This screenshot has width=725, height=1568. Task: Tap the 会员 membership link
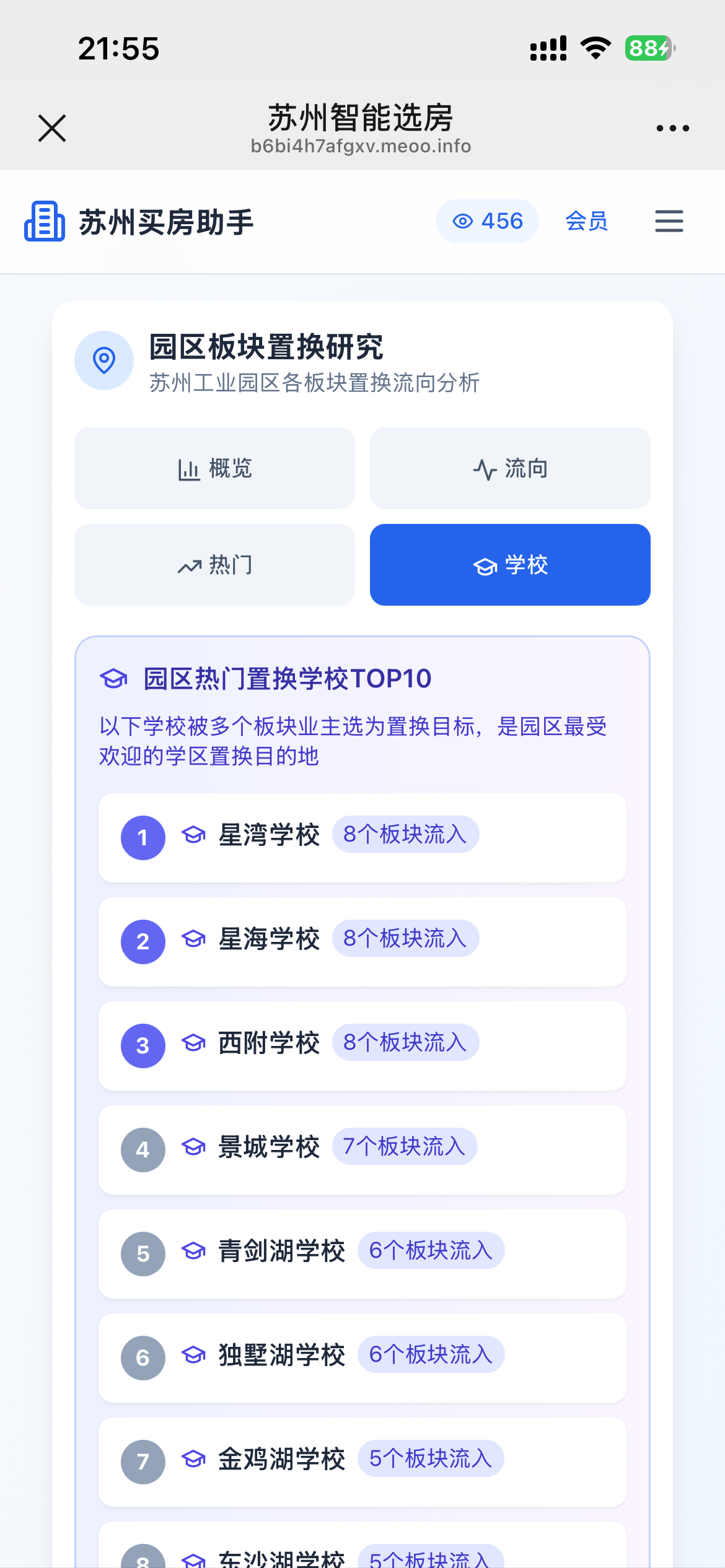click(x=586, y=221)
